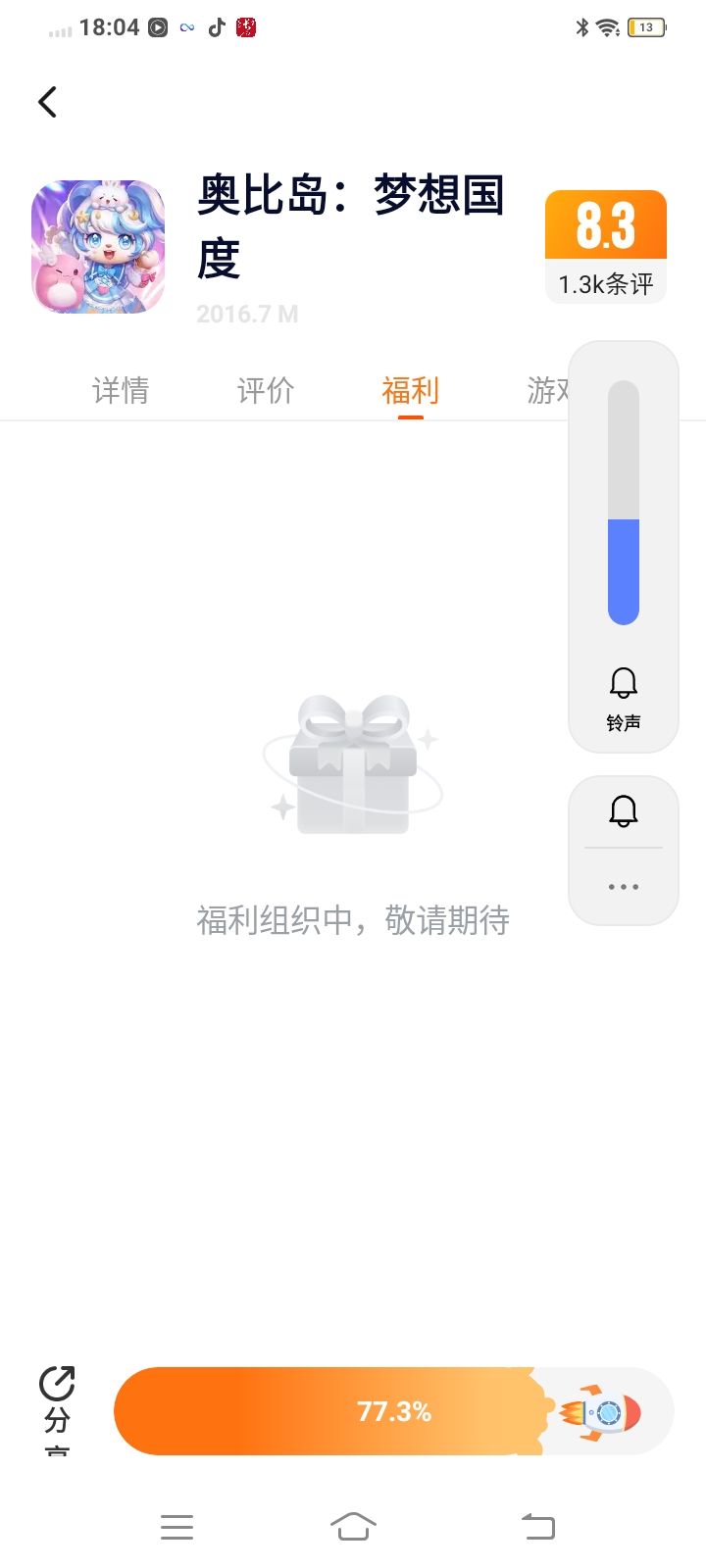706x1568 pixels.
Task: Open the recent apps menu
Action: click(x=176, y=1526)
